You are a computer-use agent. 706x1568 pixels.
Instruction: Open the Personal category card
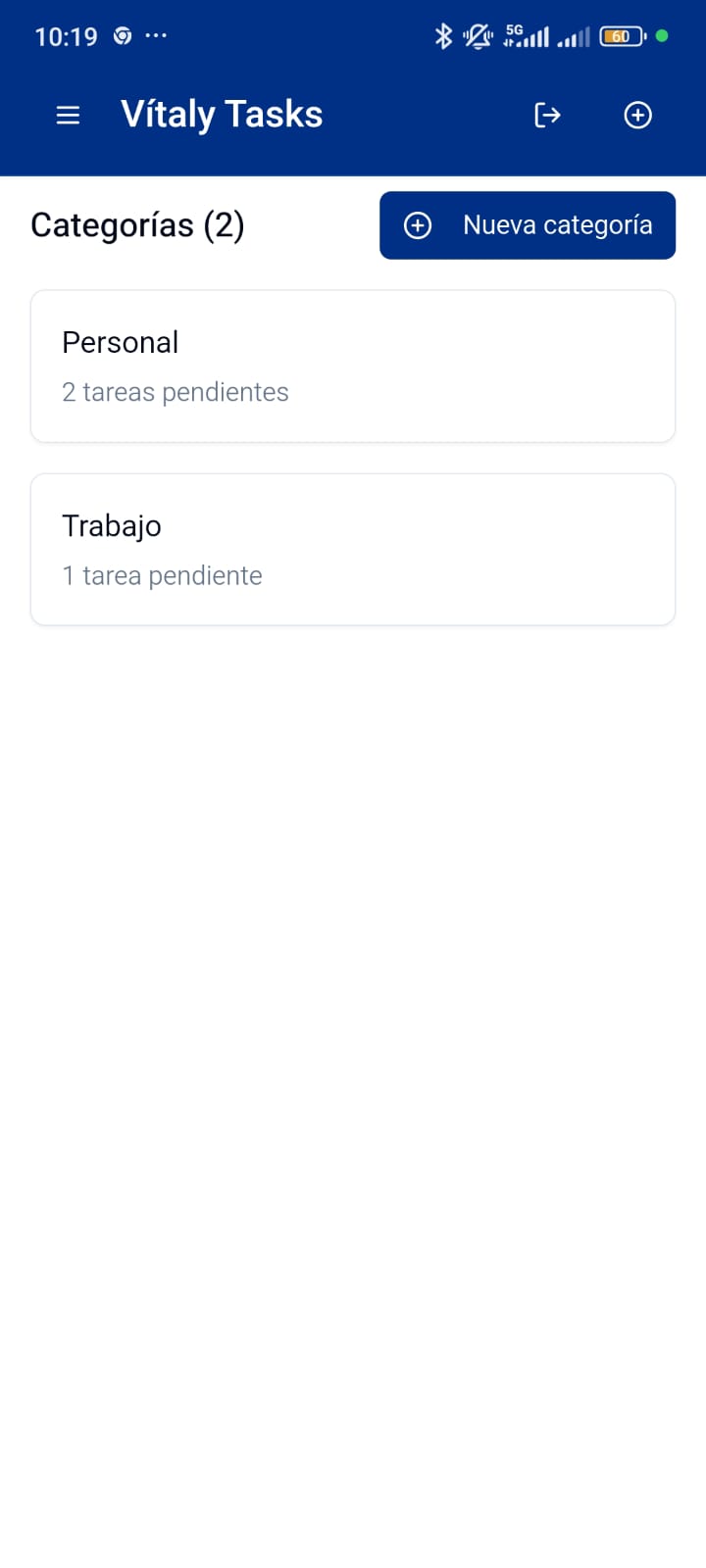[x=353, y=367]
